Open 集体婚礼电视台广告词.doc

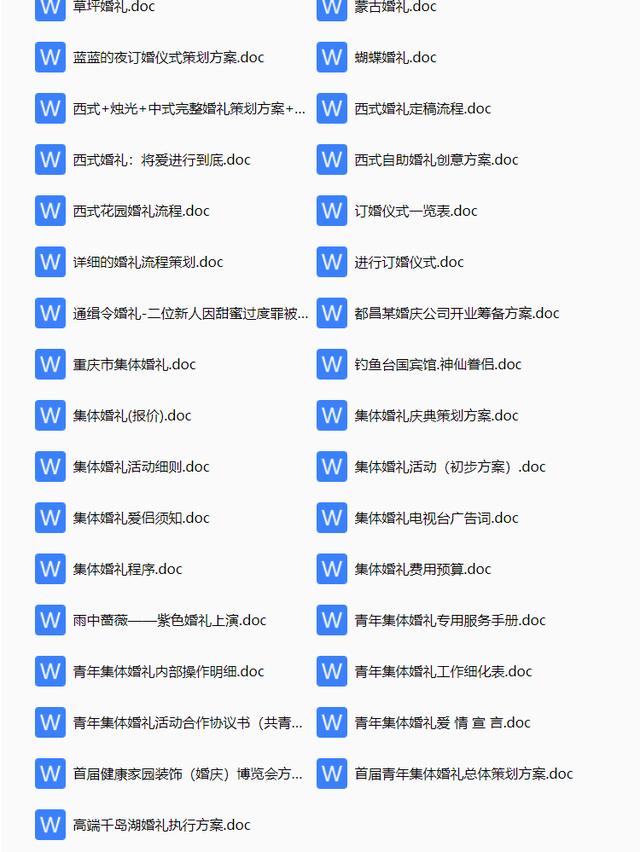tap(436, 518)
